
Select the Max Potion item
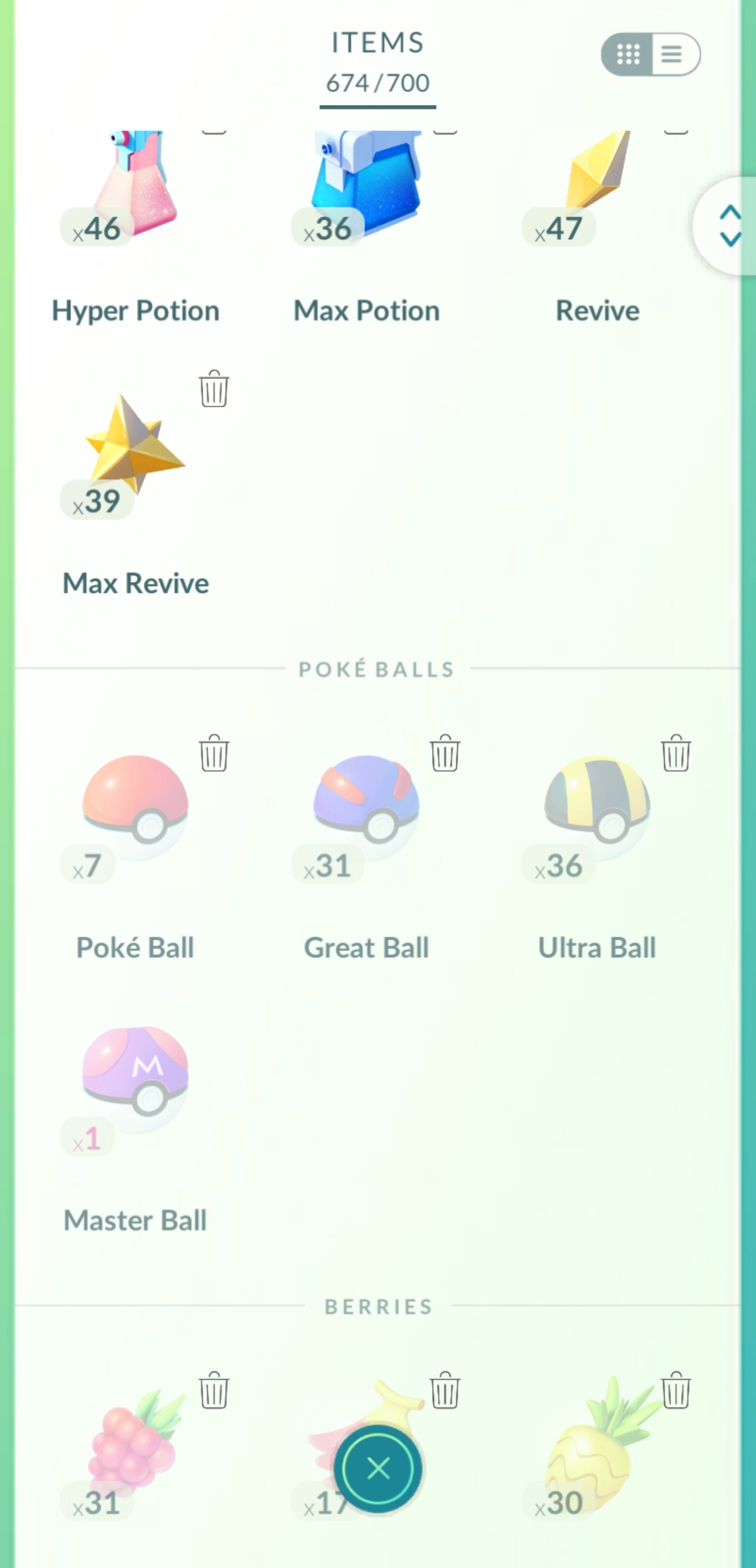coord(366,189)
